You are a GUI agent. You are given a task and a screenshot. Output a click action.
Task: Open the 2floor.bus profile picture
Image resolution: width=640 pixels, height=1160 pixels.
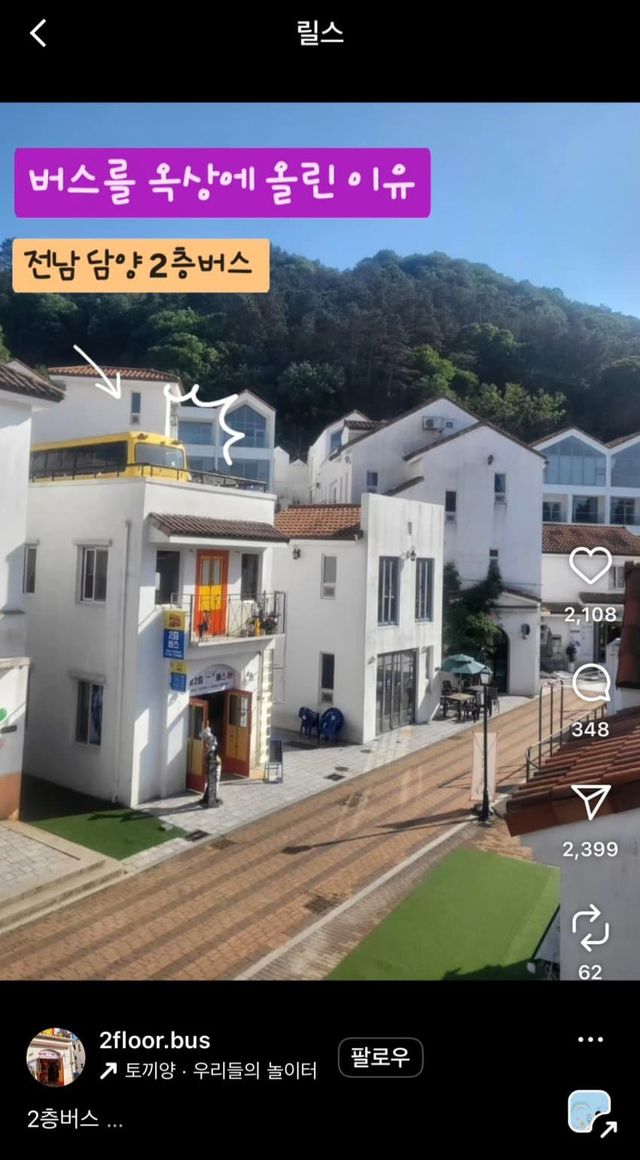(55, 1057)
